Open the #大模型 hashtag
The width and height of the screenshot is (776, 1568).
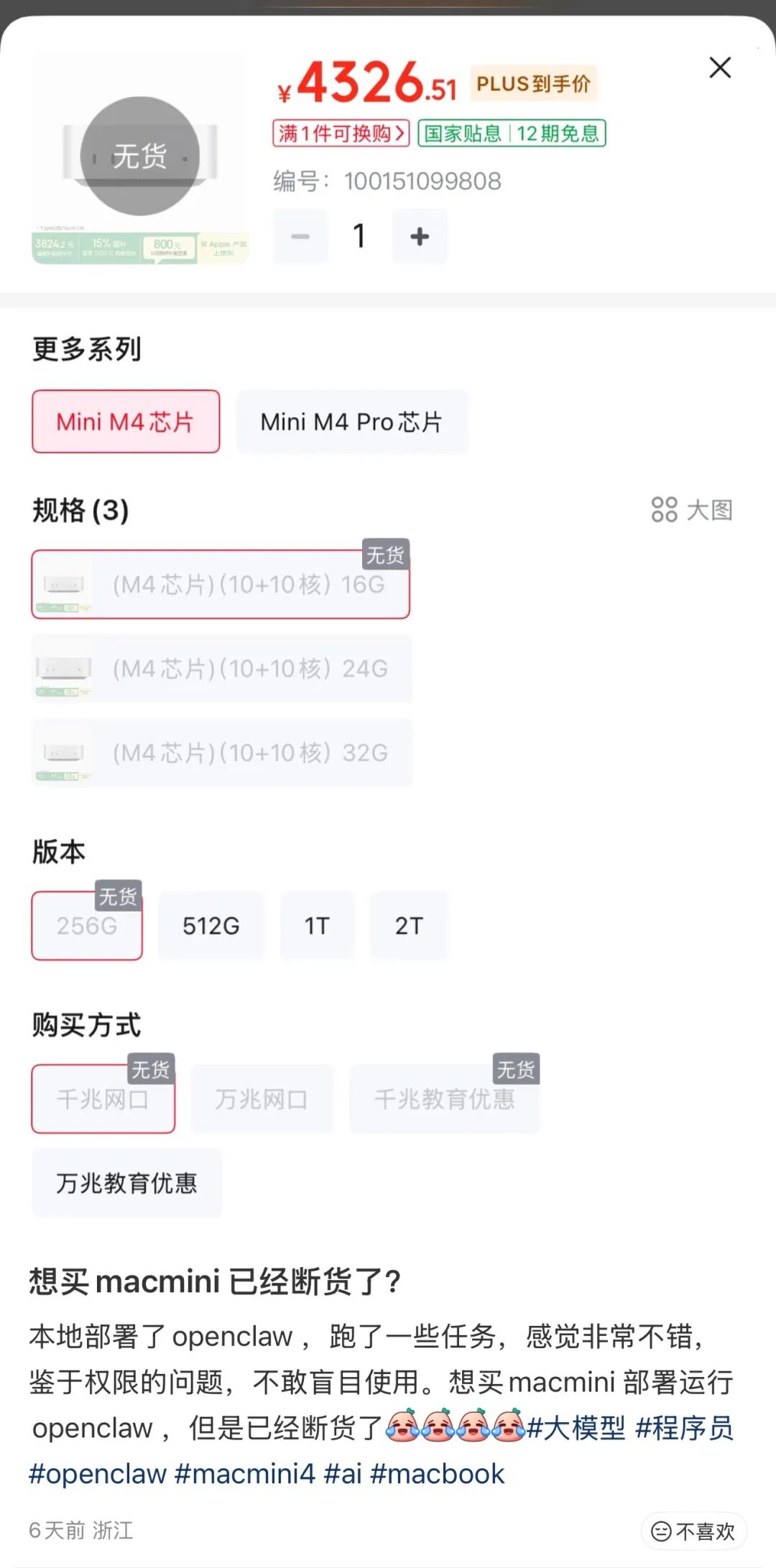pyautogui.click(x=576, y=1428)
